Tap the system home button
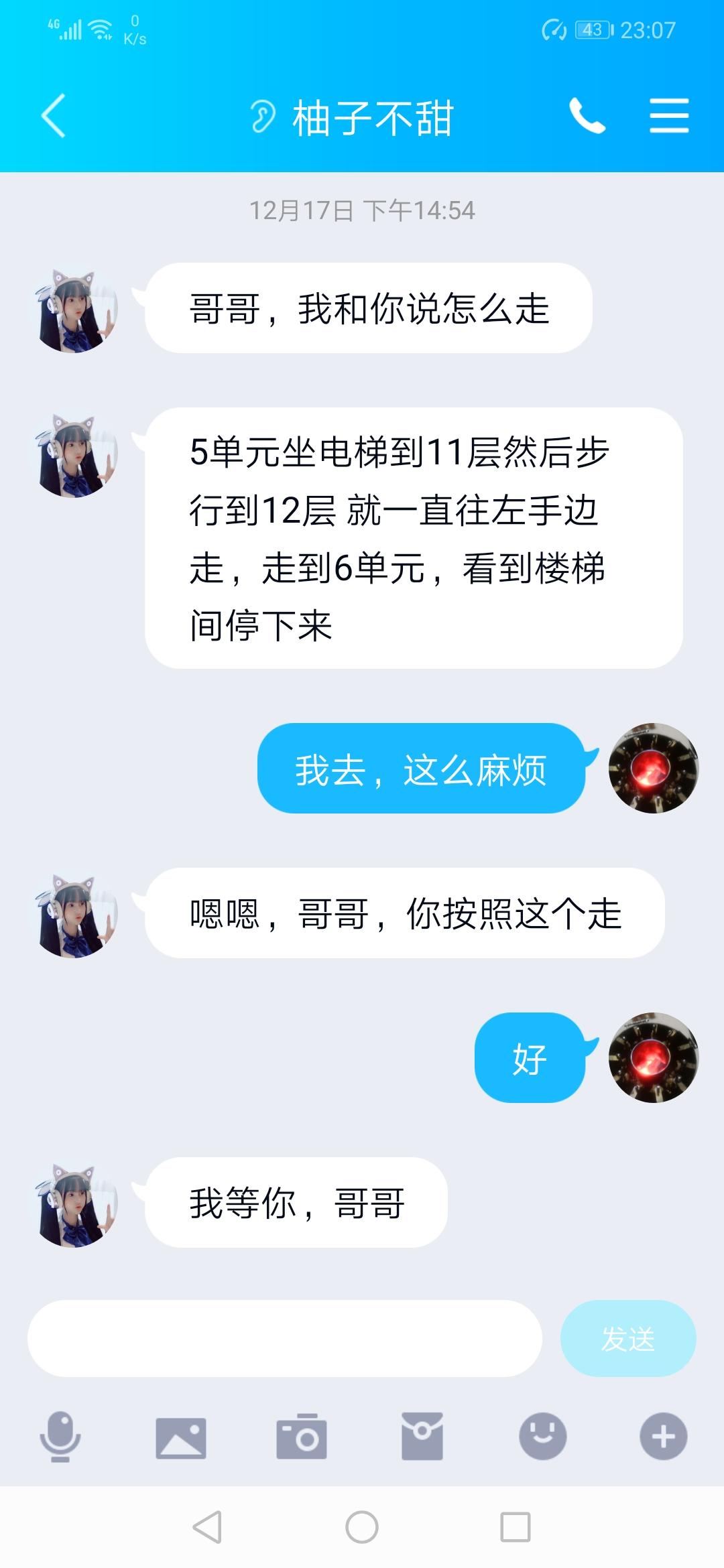724x1568 pixels. 362,1528
